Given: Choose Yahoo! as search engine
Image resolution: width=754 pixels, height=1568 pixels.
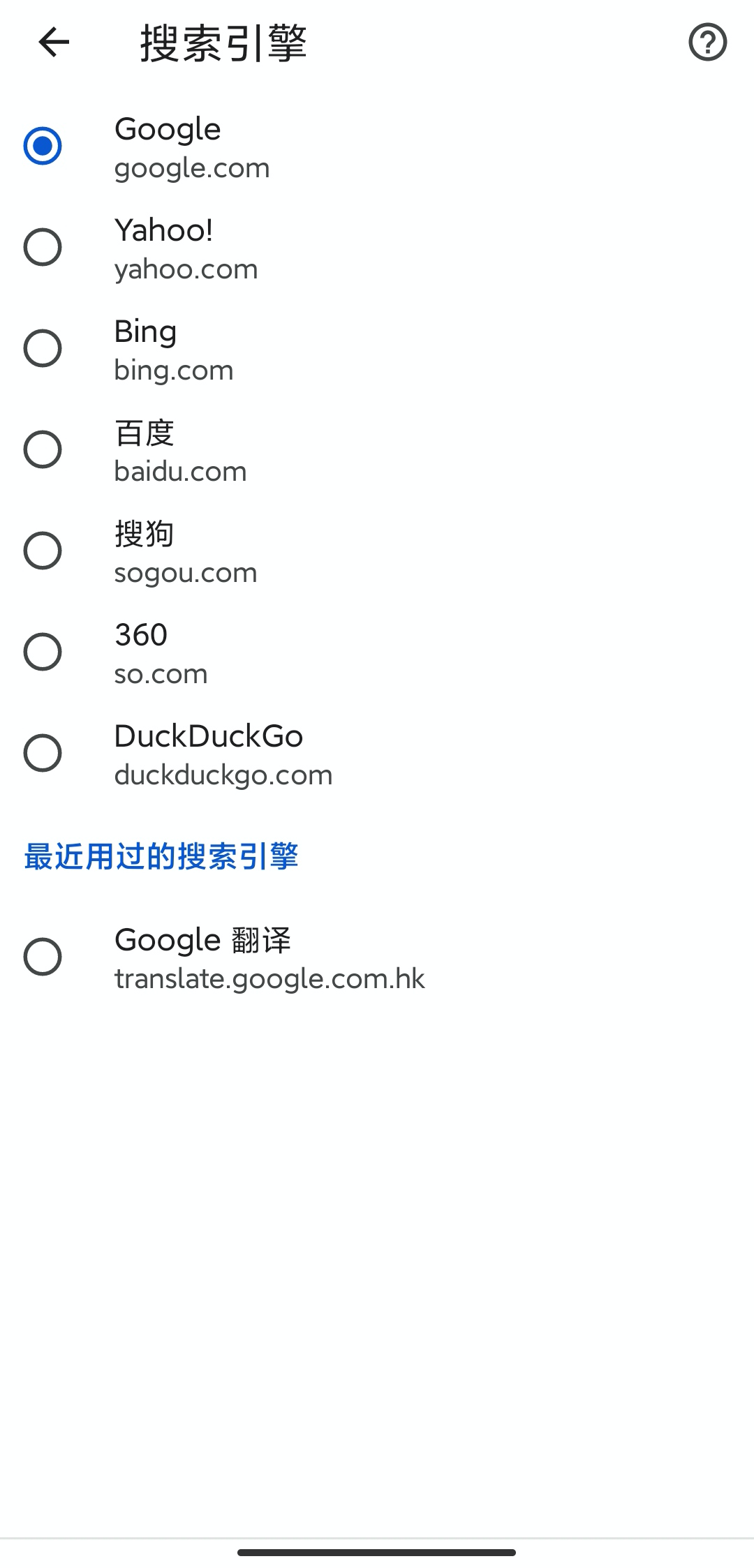Looking at the screenshot, I should [43, 247].
